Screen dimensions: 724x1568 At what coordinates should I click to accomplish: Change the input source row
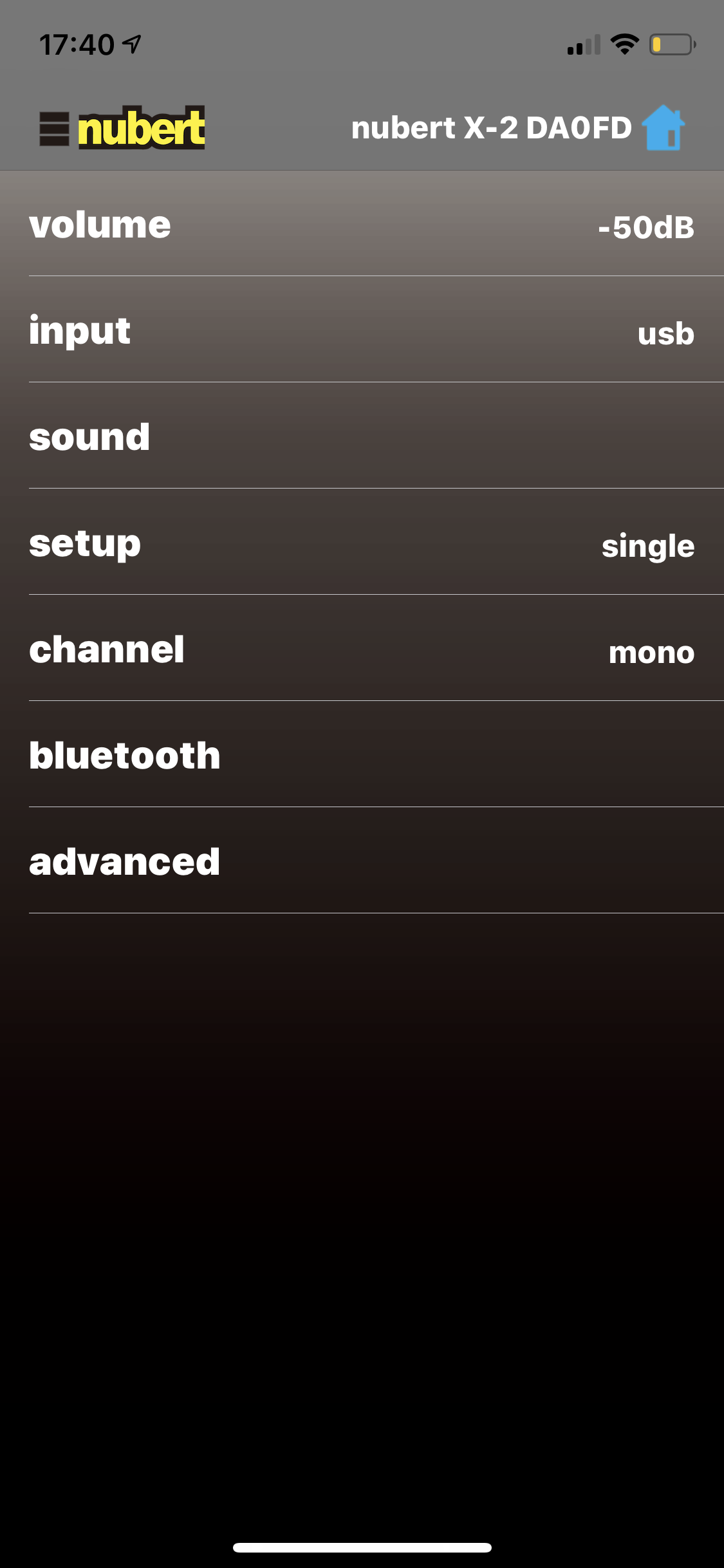362,331
